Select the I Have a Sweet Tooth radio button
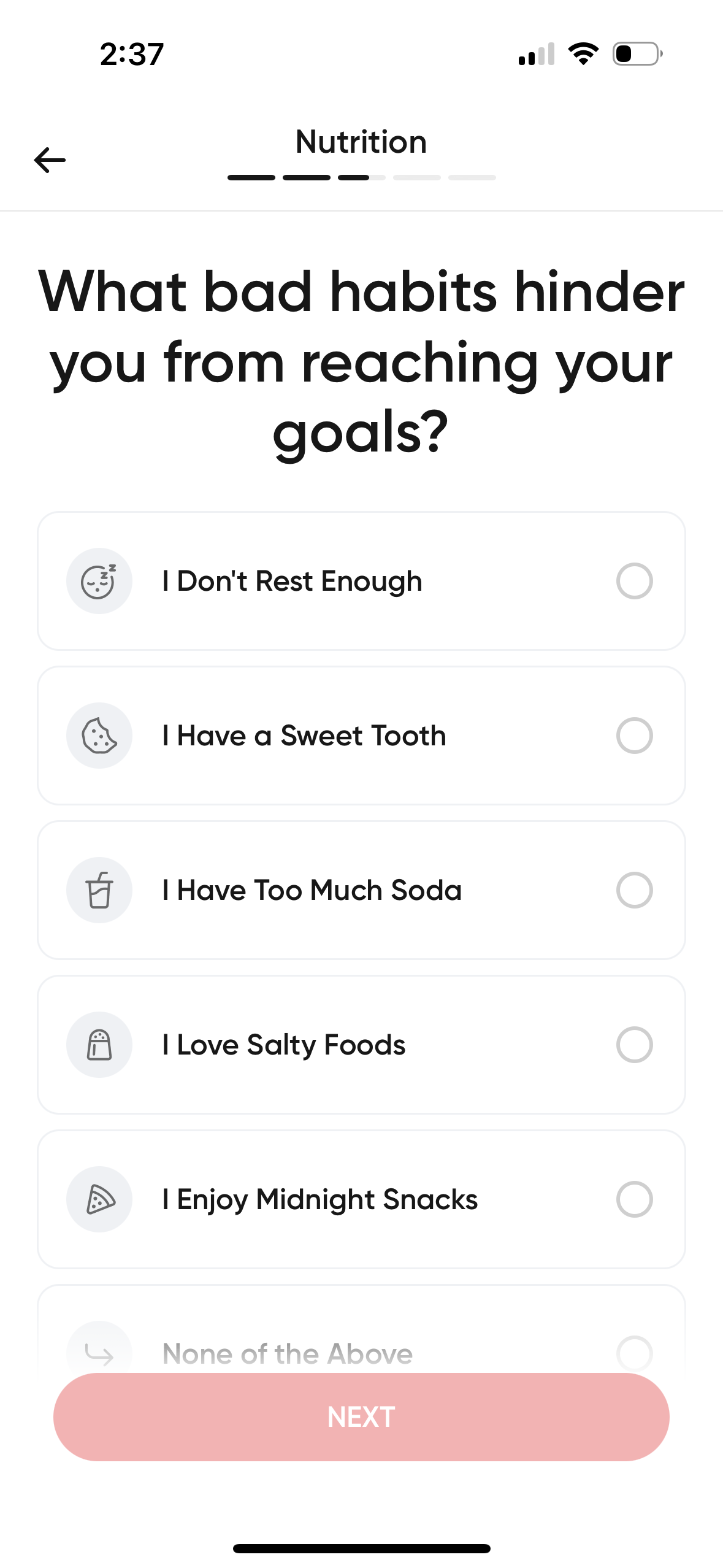This screenshot has width=723, height=1568. point(635,736)
